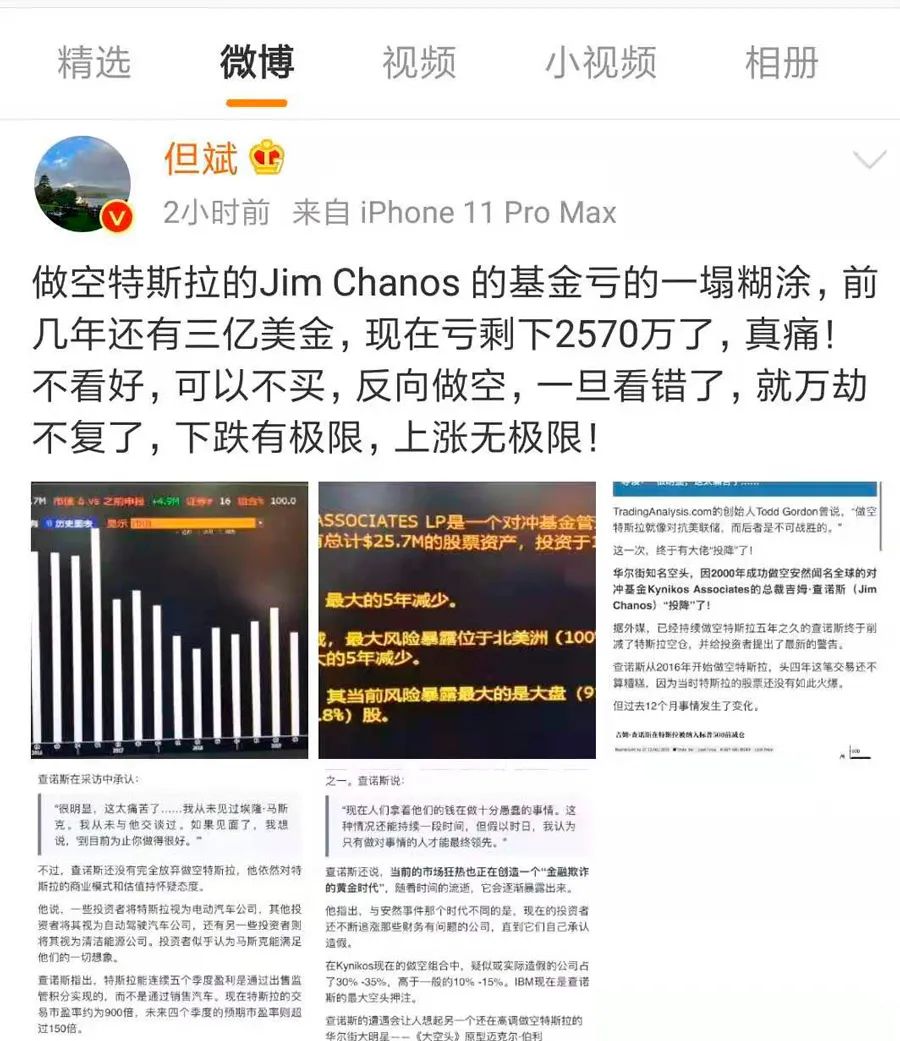900x1041 pixels.
Task: Switch to the 相册 tab
Action: (x=781, y=62)
